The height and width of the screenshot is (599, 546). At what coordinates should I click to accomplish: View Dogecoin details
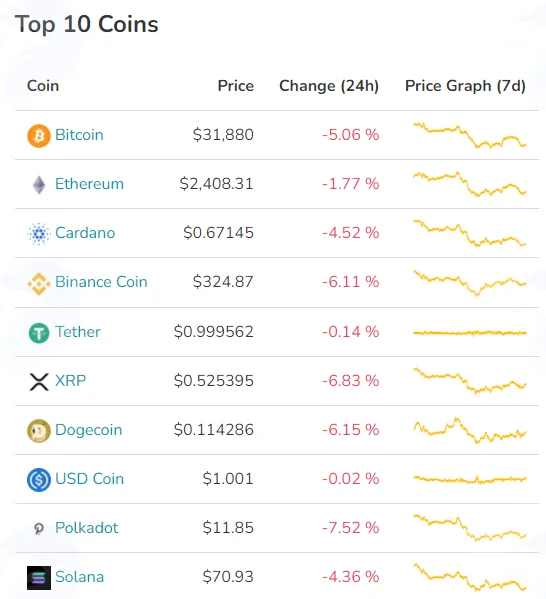click(x=89, y=430)
